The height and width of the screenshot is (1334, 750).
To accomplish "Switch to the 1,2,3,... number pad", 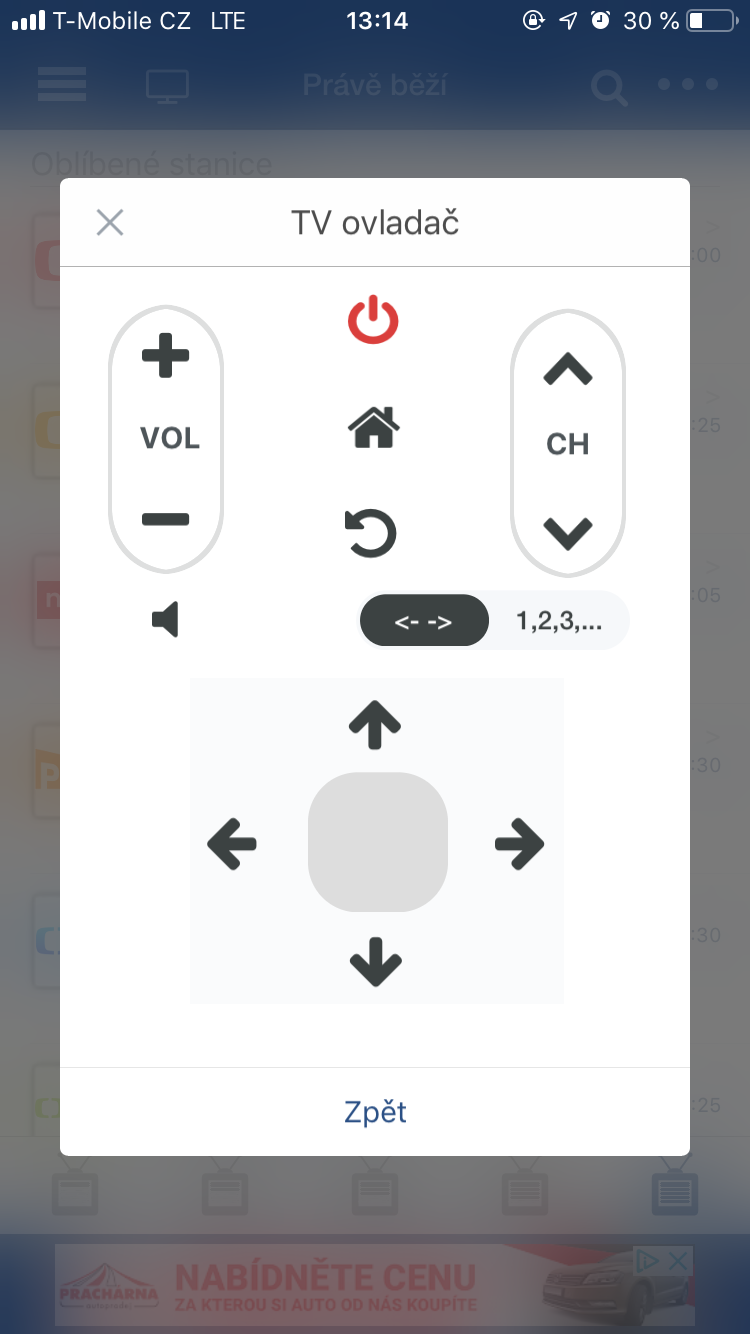I will (x=559, y=621).
